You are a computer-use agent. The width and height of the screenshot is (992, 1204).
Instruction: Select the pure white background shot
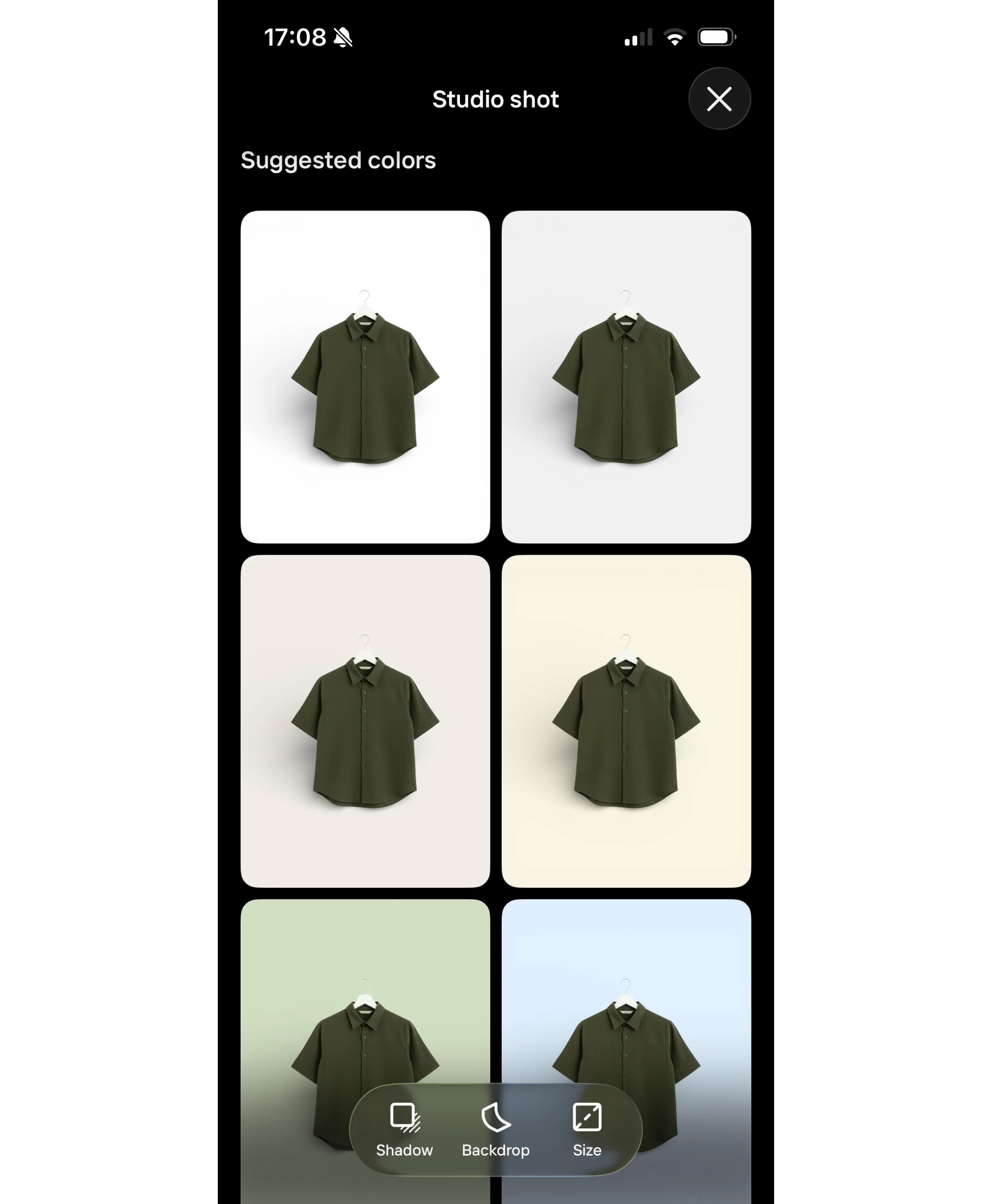pyautogui.click(x=365, y=377)
